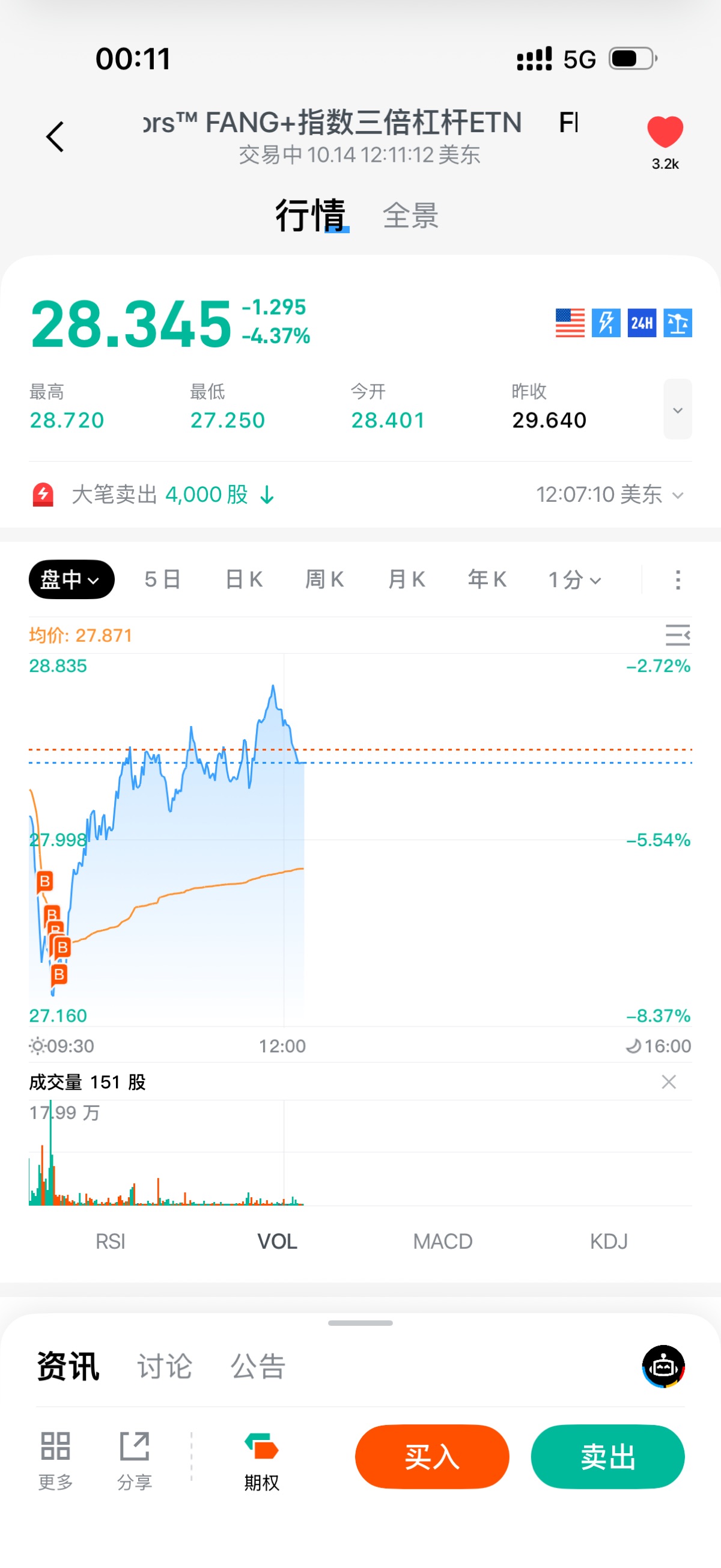Expand the quote details chevron
The image size is (721, 1568).
pyautogui.click(x=677, y=410)
